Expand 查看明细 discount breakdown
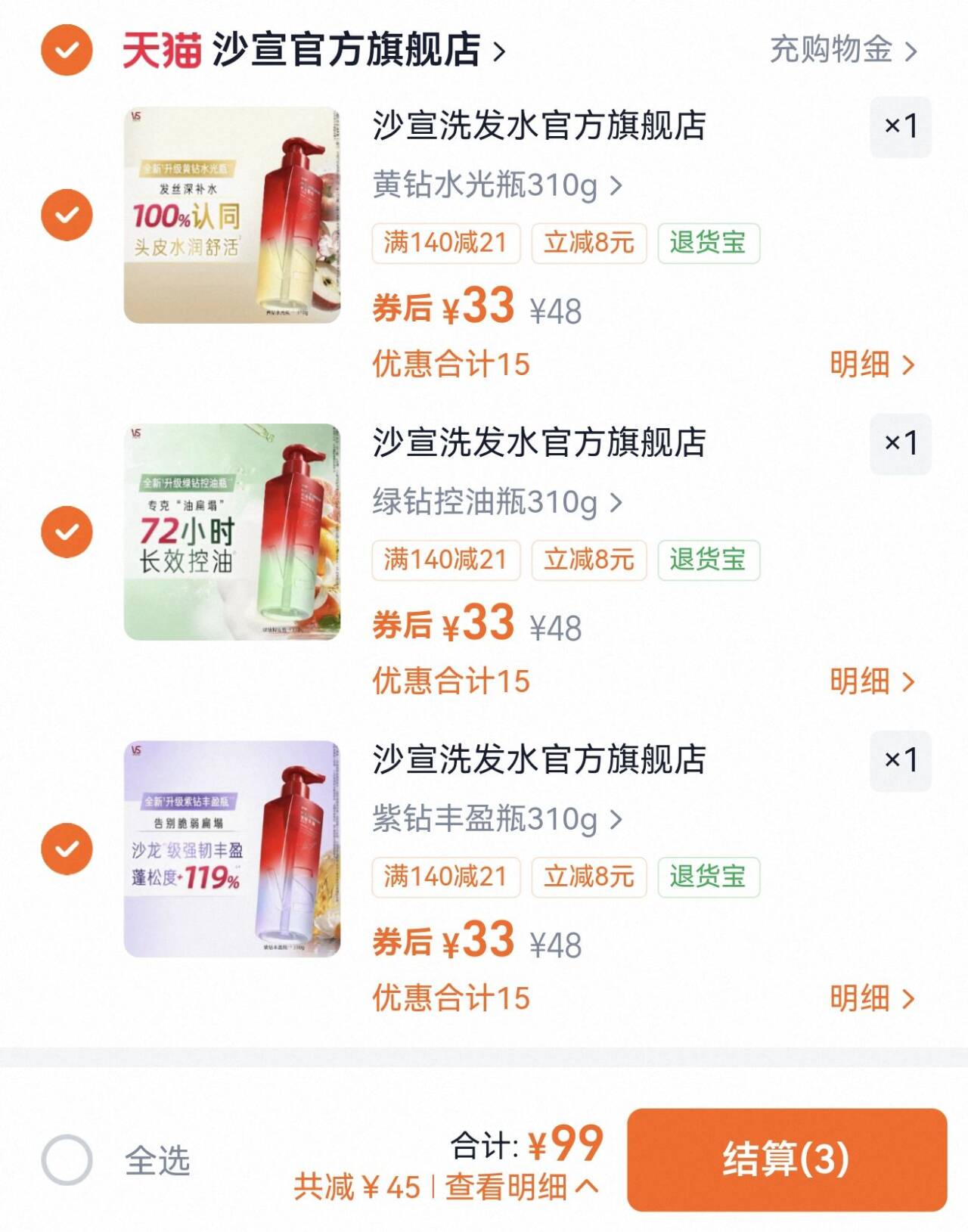968x1232 pixels. [521, 1187]
